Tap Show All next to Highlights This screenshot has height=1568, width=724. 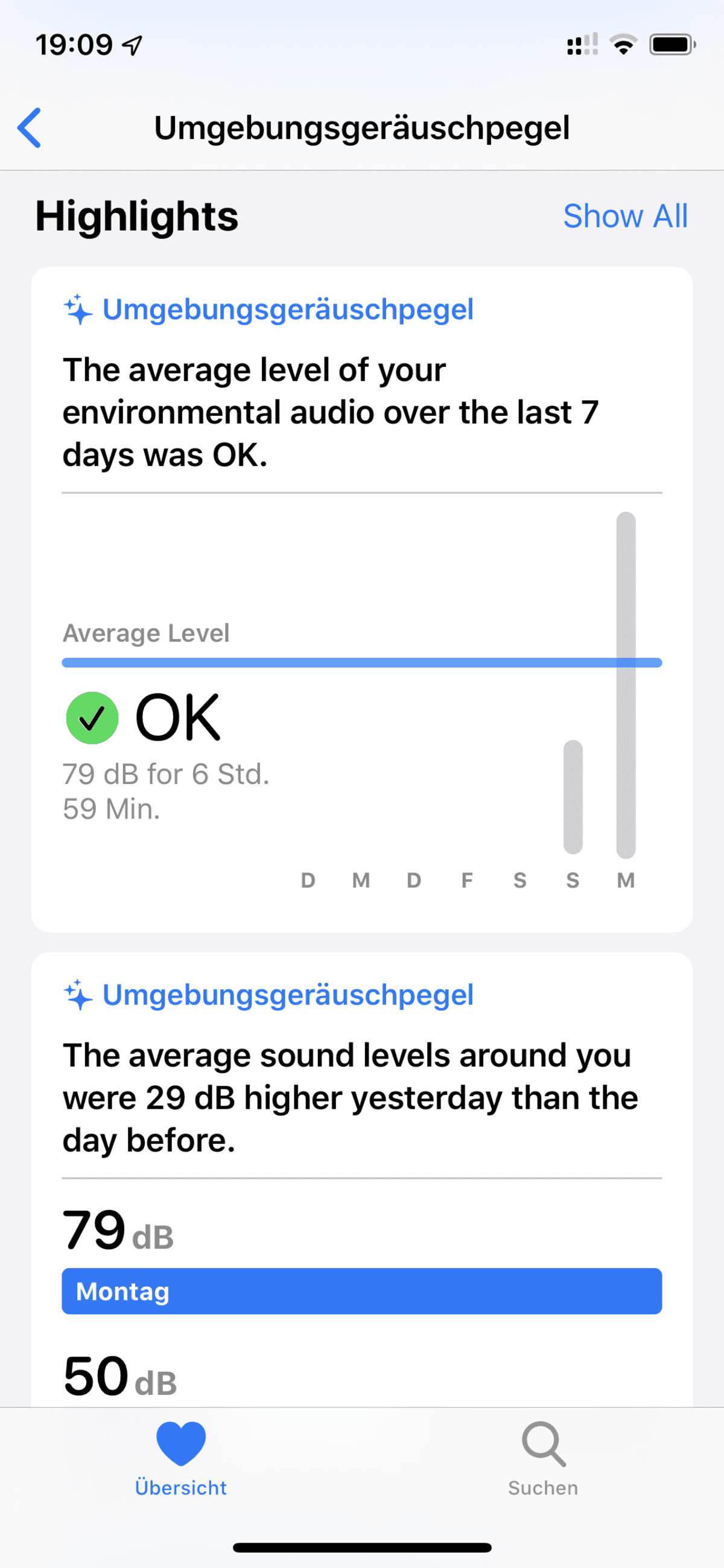click(625, 216)
